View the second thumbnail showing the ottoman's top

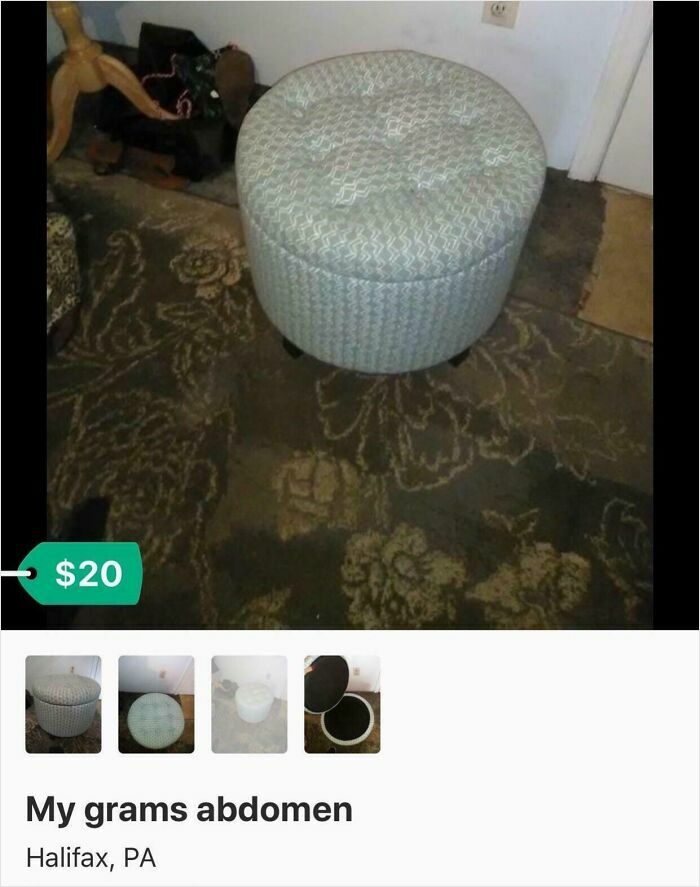point(156,704)
